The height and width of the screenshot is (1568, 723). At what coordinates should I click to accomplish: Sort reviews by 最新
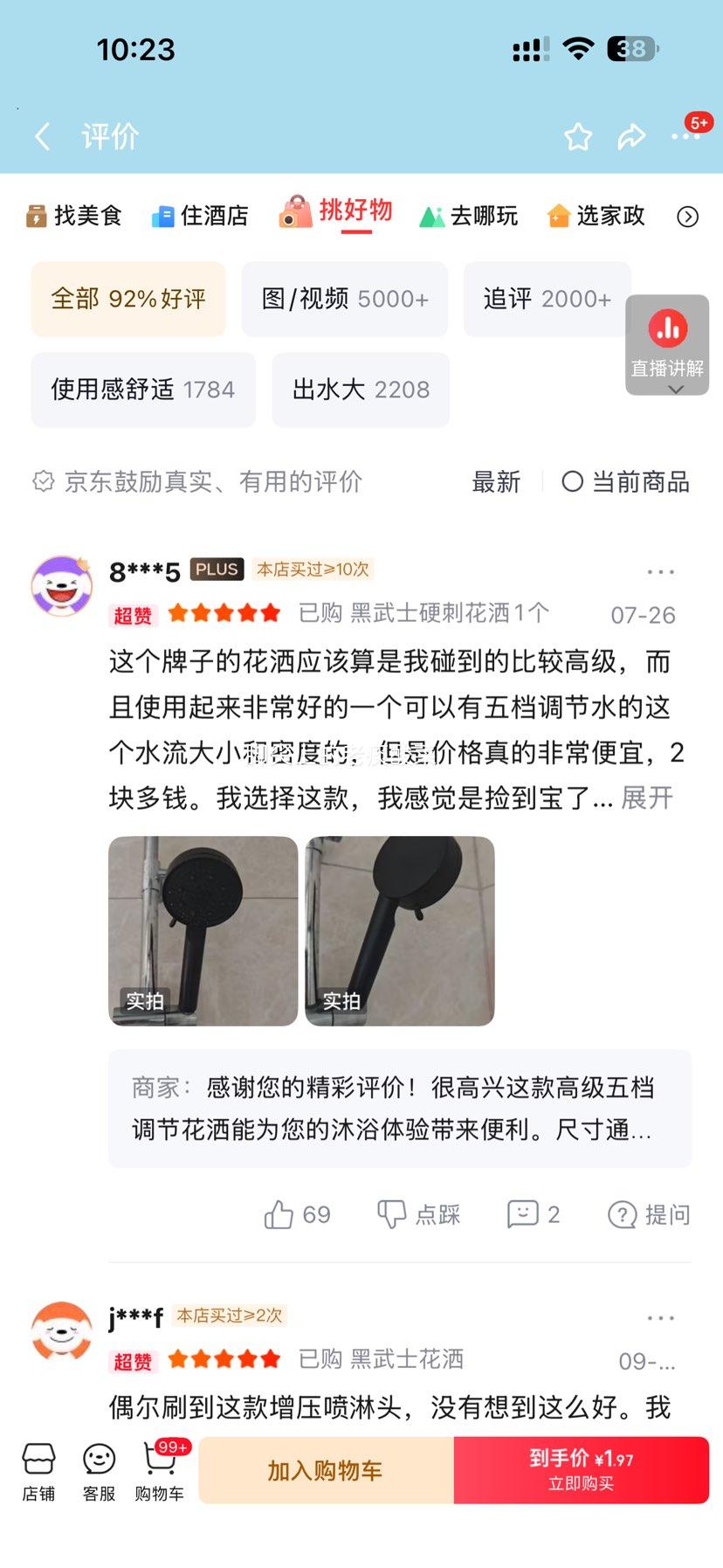pos(496,481)
